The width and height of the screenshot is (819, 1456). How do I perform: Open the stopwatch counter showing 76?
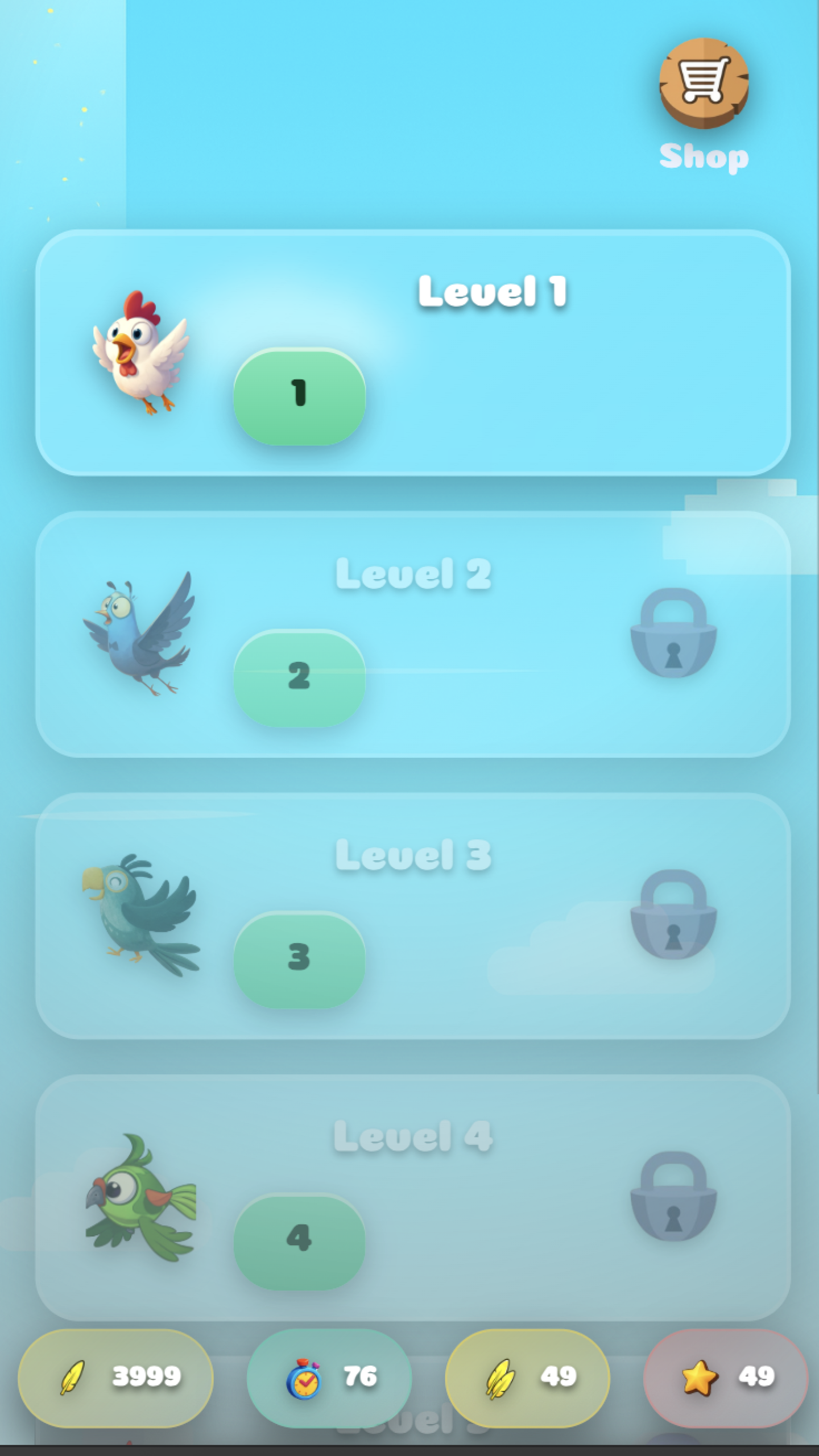(x=329, y=1378)
